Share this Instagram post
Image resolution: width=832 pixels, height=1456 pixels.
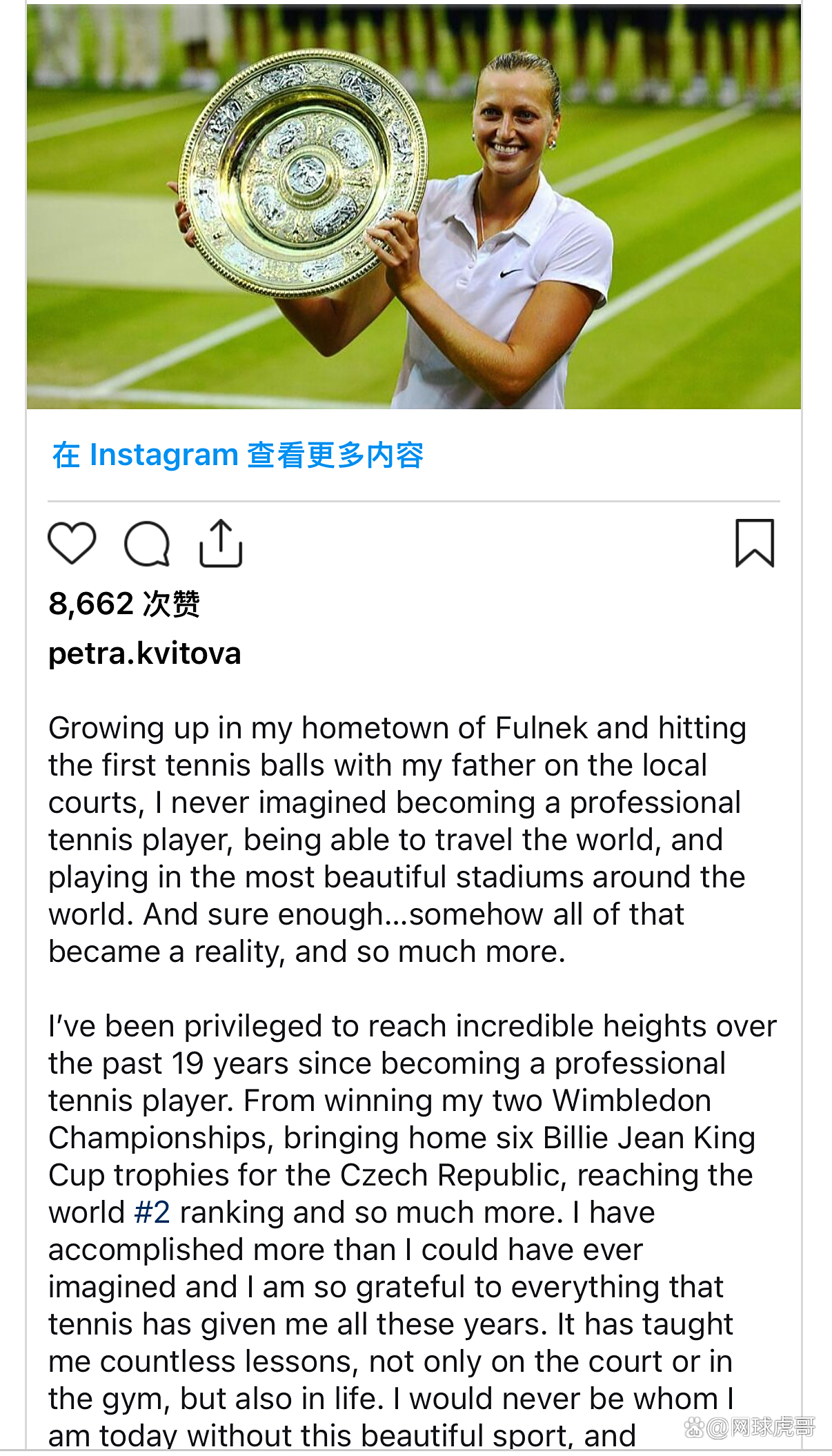[221, 544]
